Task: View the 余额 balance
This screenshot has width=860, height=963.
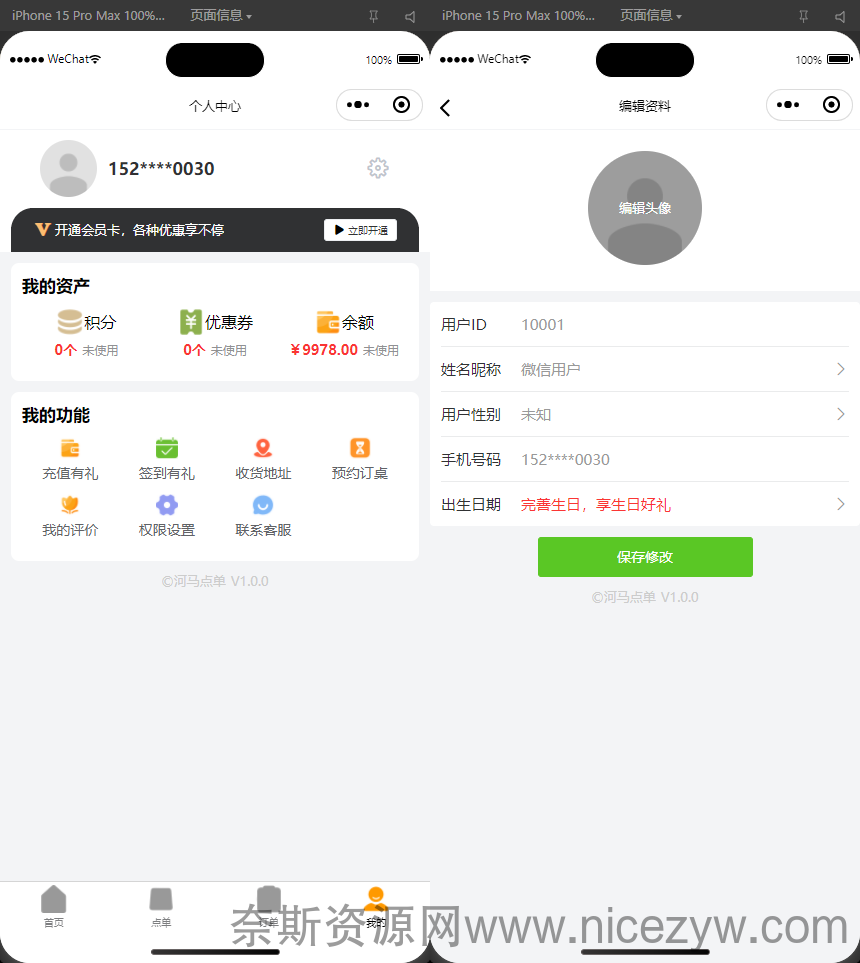Action: point(344,333)
